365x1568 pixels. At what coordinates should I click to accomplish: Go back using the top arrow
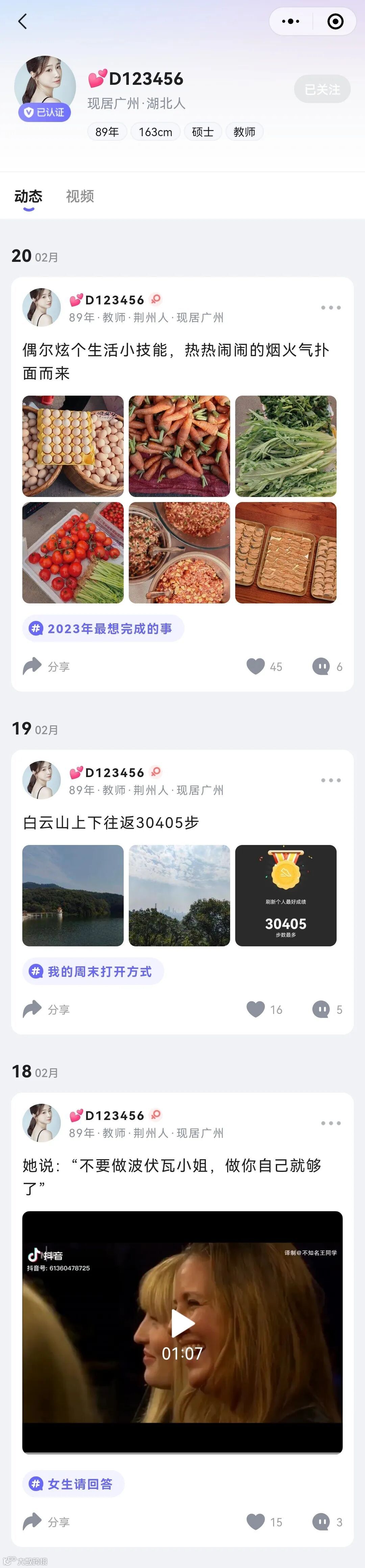coord(23,22)
